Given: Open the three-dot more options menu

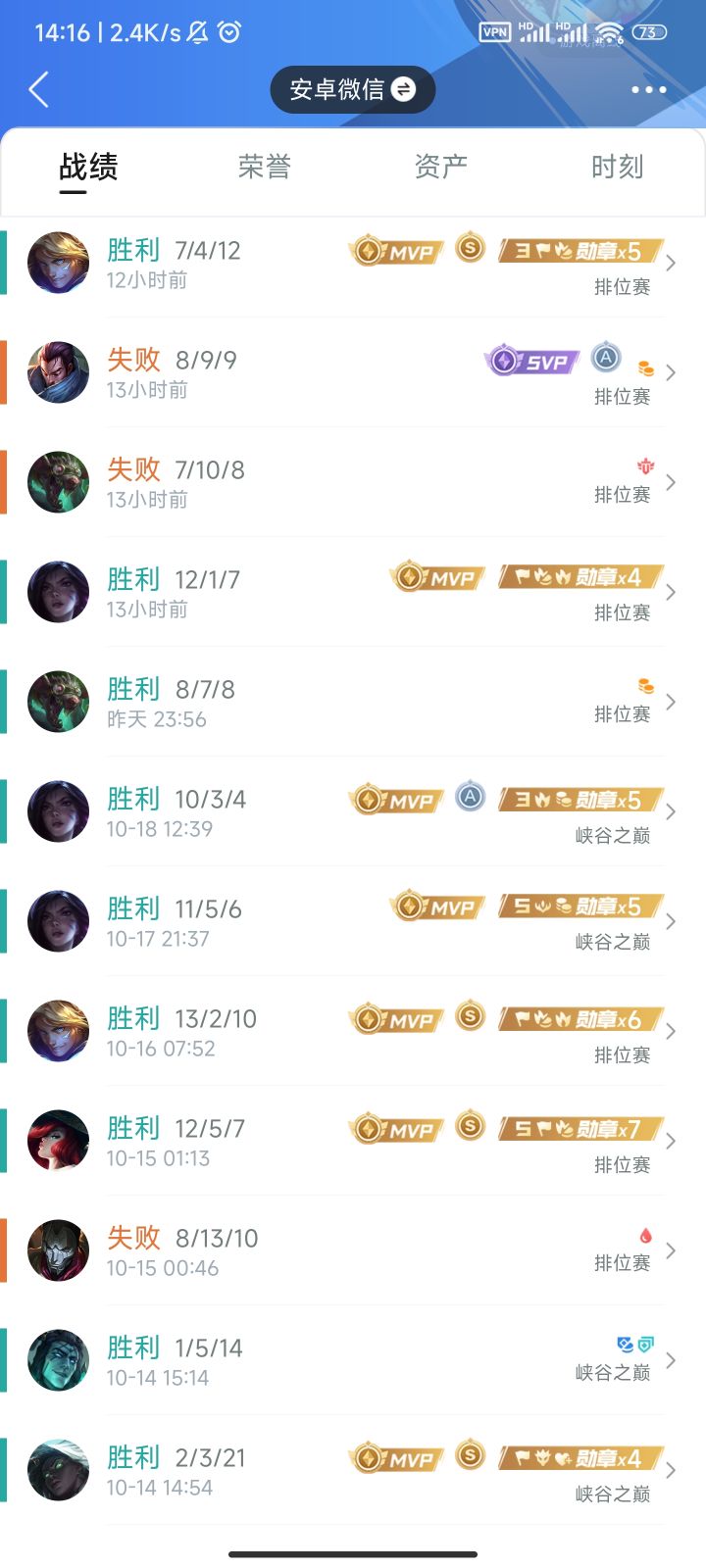Looking at the screenshot, I should (x=647, y=89).
